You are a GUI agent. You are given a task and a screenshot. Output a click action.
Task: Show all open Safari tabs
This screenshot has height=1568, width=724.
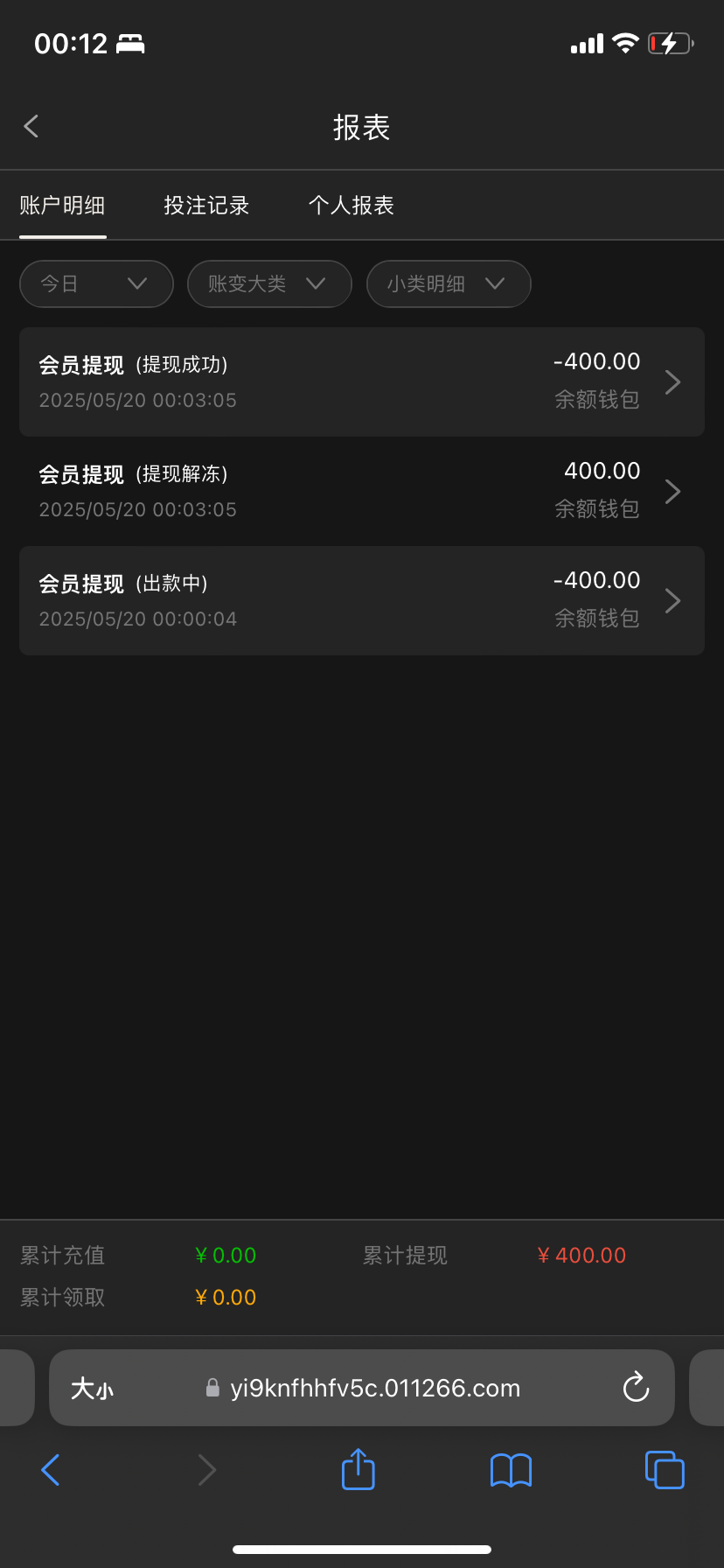(x=665, y=1470)
